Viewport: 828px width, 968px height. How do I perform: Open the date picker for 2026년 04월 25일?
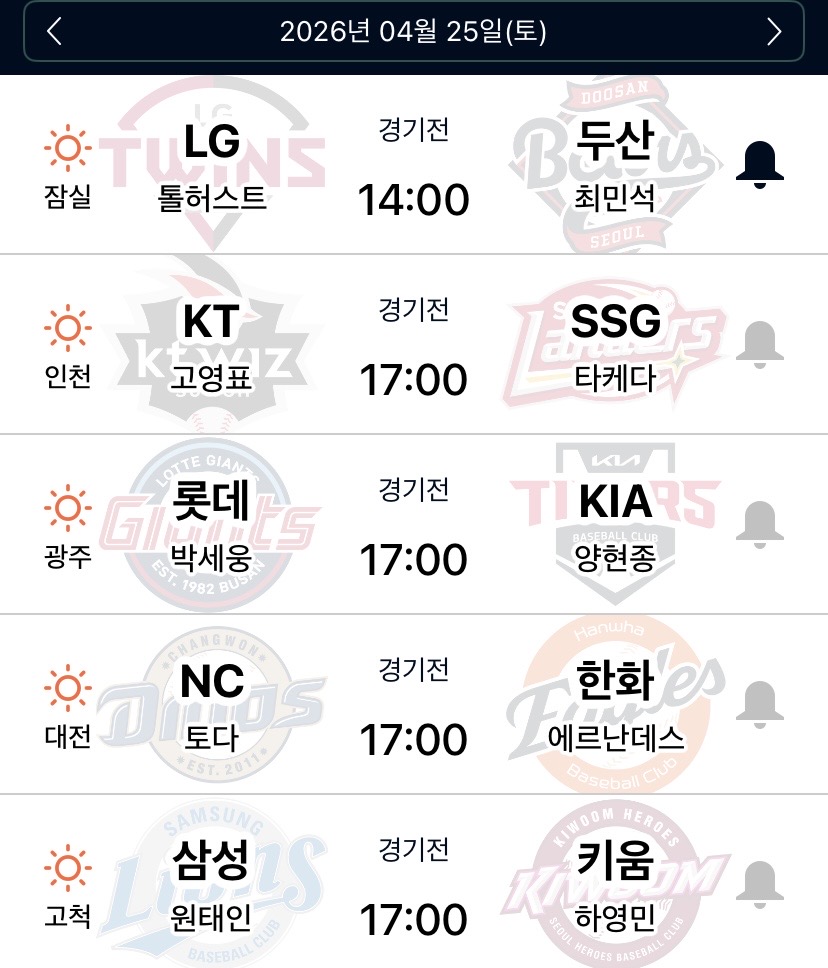pos(413,32)
